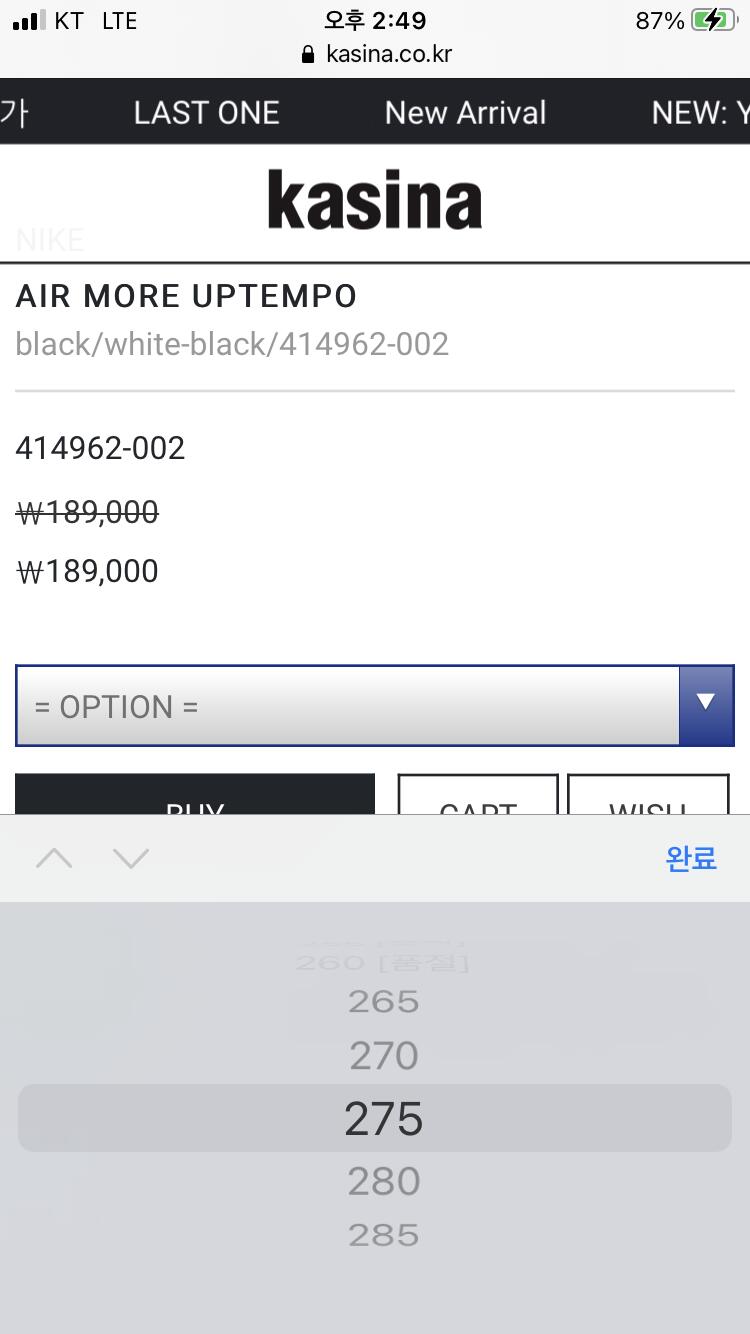Image resolution: width=750 pixels, height=1334 pixels.
Task: Tap 완료 to confirm the size
Action: tap(691, 858)
